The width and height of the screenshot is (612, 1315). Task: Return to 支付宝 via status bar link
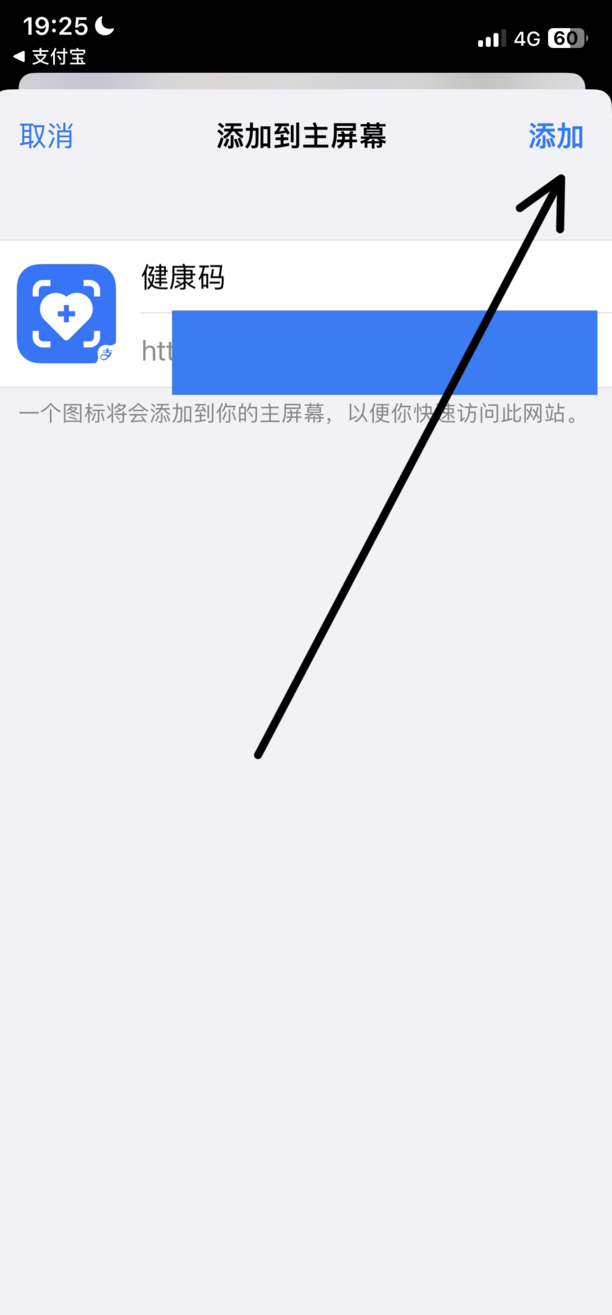pyautogui.click(x=49, y=57)
